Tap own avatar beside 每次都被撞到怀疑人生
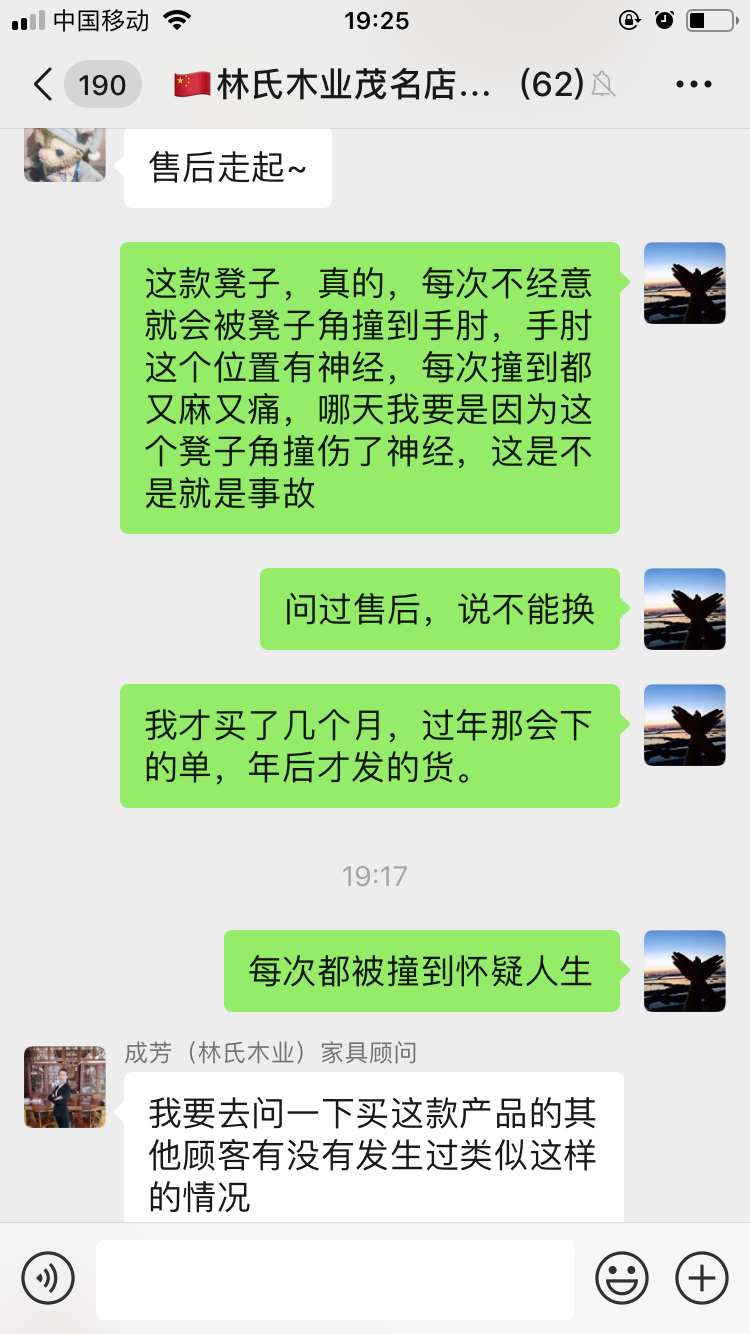 [x=685, y=971]
